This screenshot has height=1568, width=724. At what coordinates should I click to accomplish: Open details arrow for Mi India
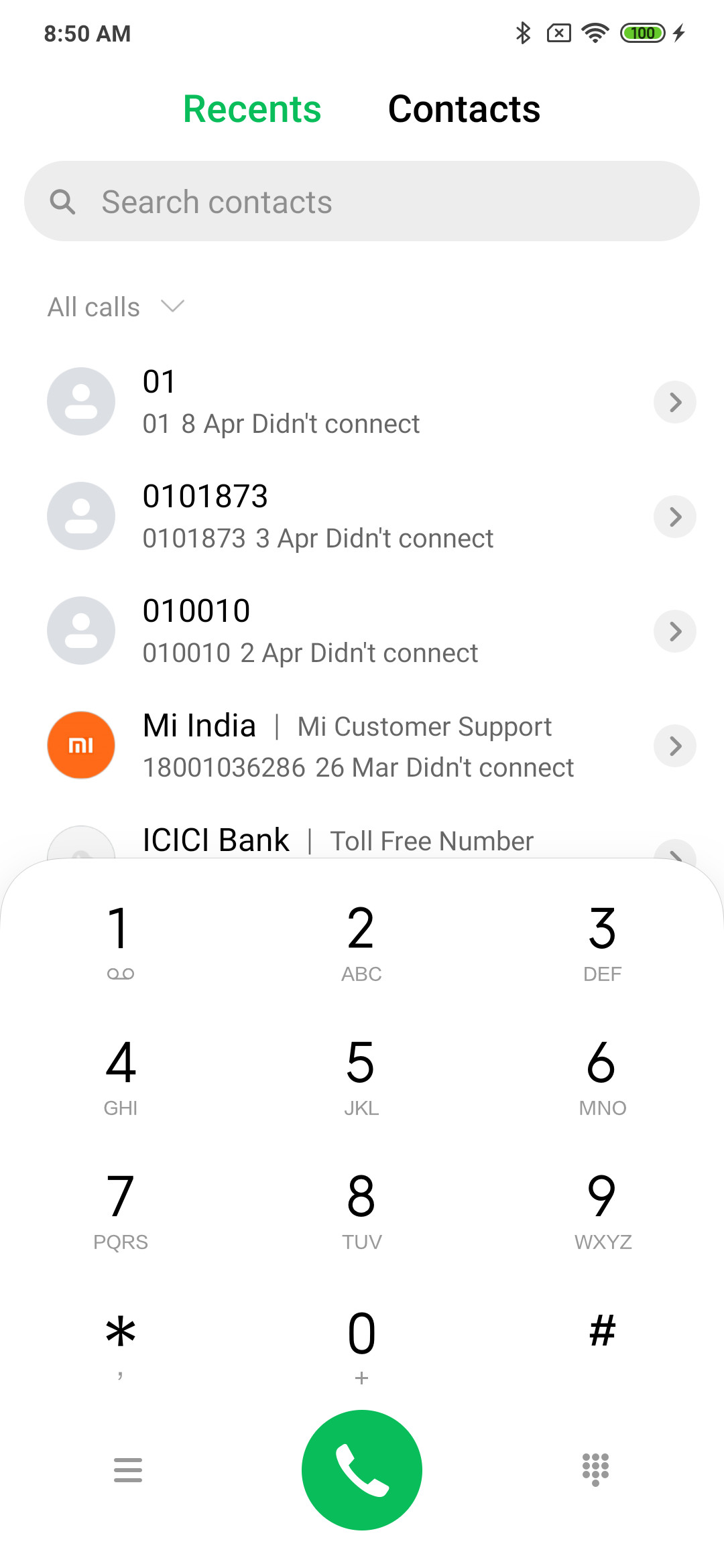pos(675,746)
